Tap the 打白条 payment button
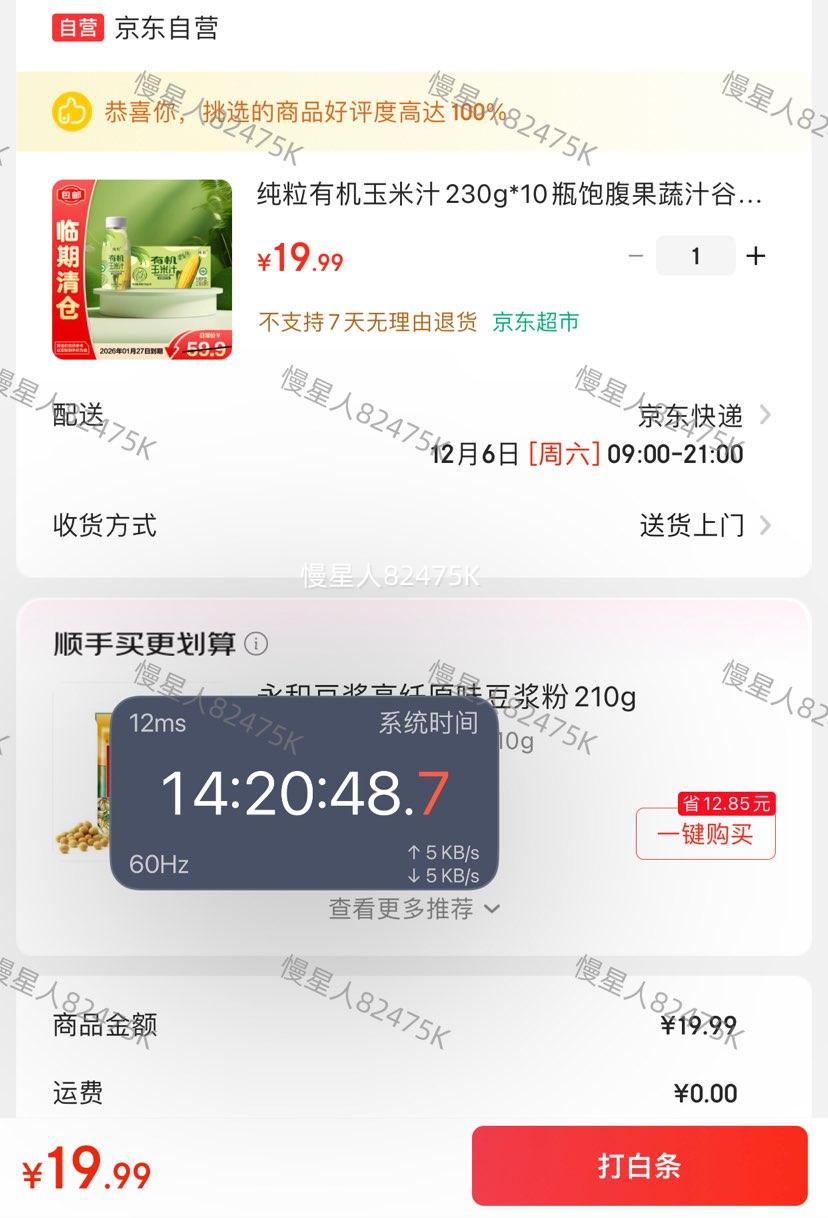Screen dimensions: 828x1218 638,1166
